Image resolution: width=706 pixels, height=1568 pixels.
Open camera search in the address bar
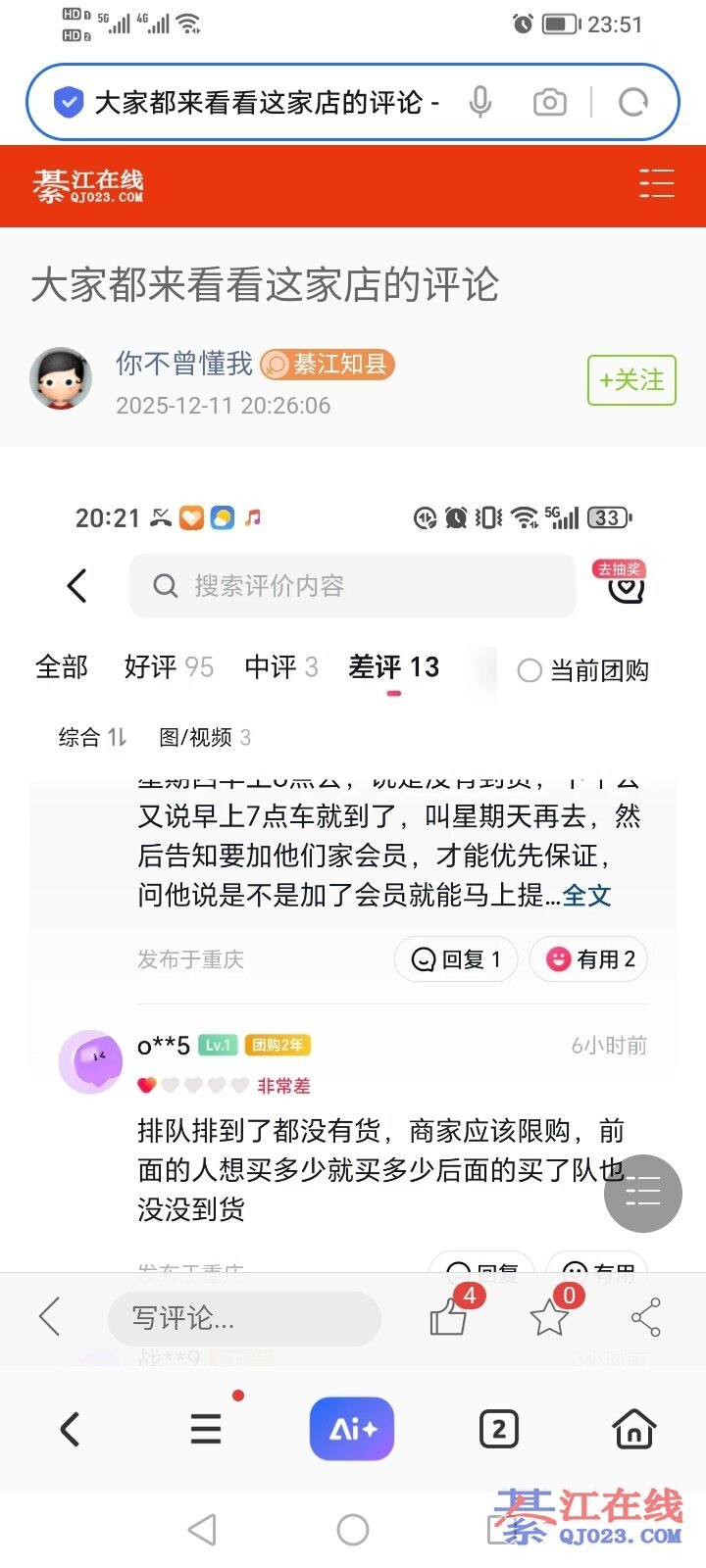(549, 102)
